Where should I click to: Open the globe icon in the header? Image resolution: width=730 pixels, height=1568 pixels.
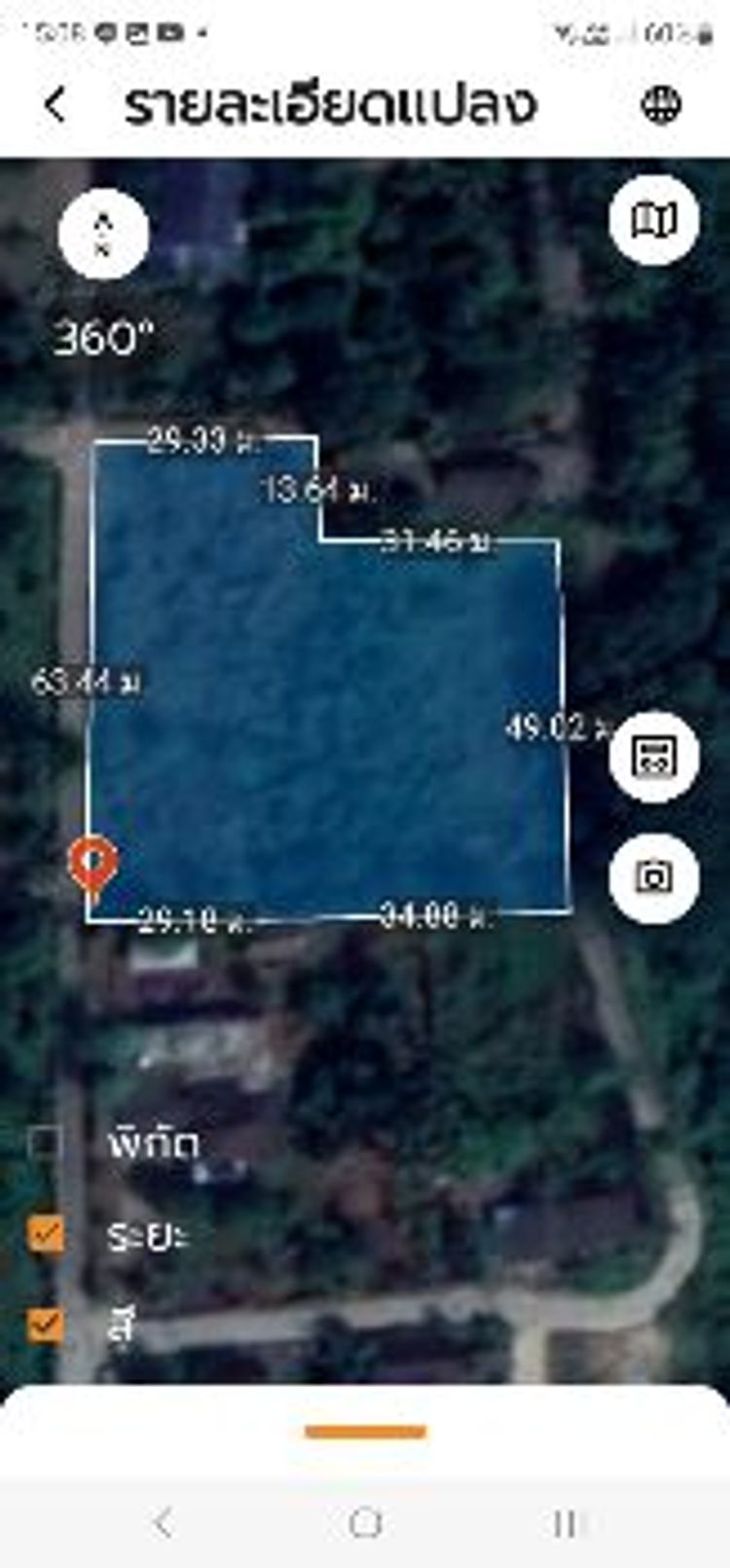661,104
